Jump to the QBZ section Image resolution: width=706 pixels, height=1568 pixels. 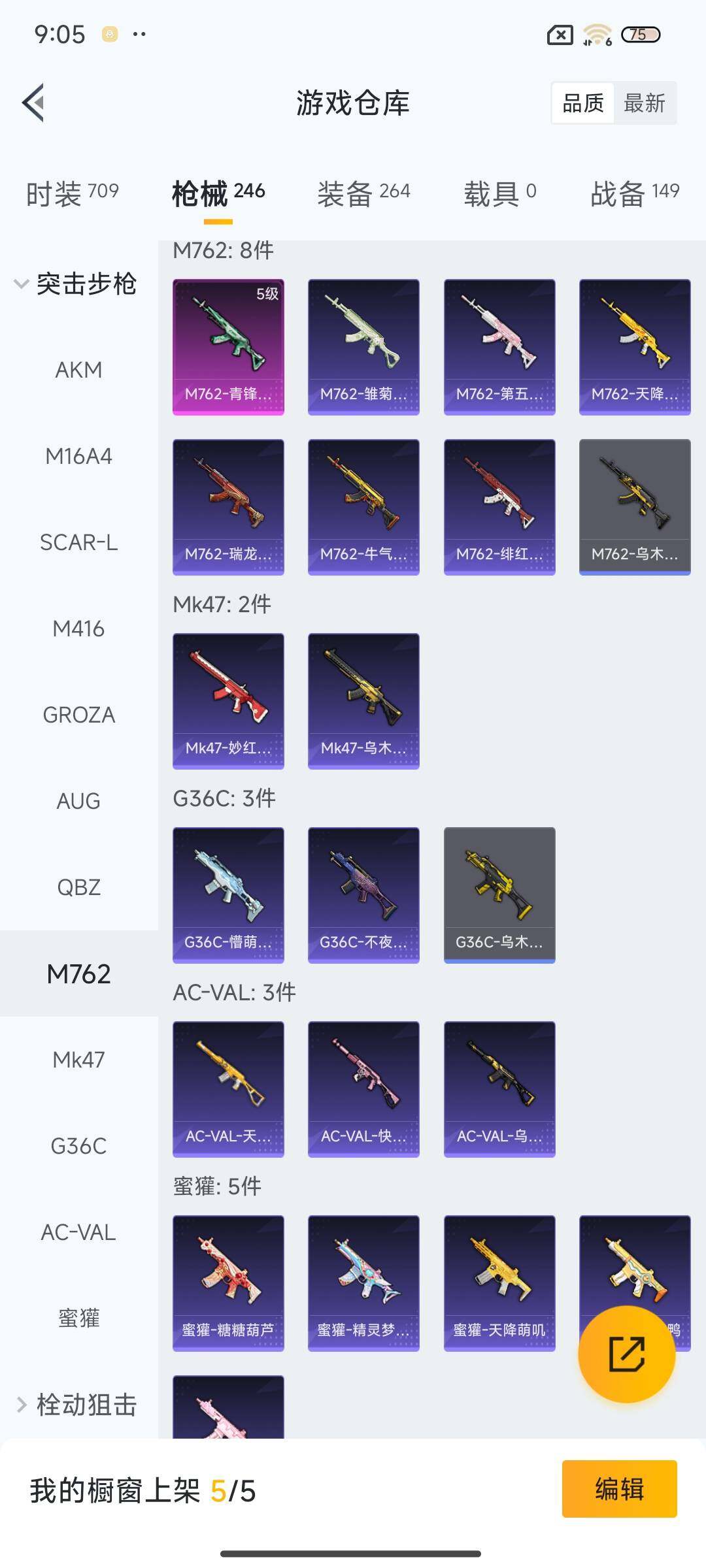point(78,887)
